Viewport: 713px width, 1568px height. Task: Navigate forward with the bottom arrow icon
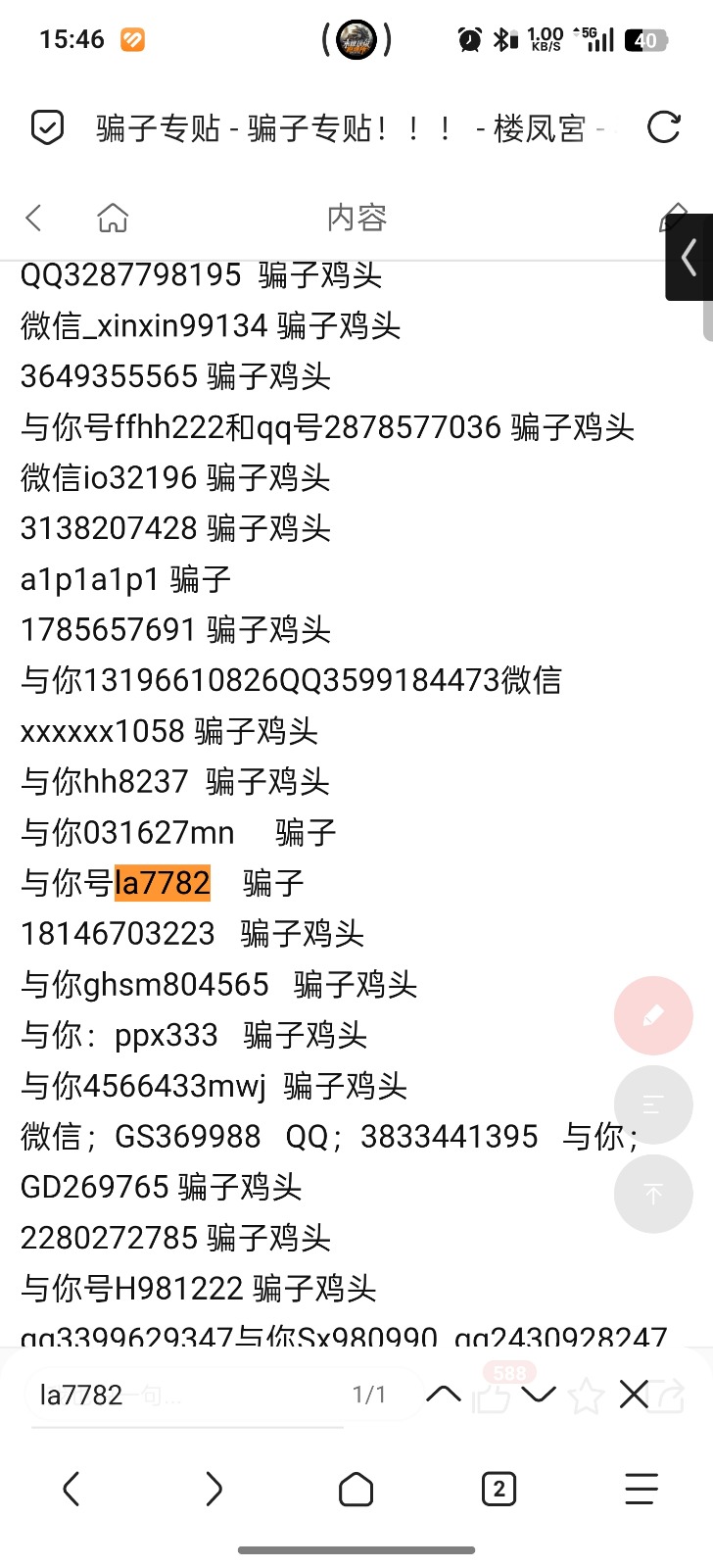214,1489
